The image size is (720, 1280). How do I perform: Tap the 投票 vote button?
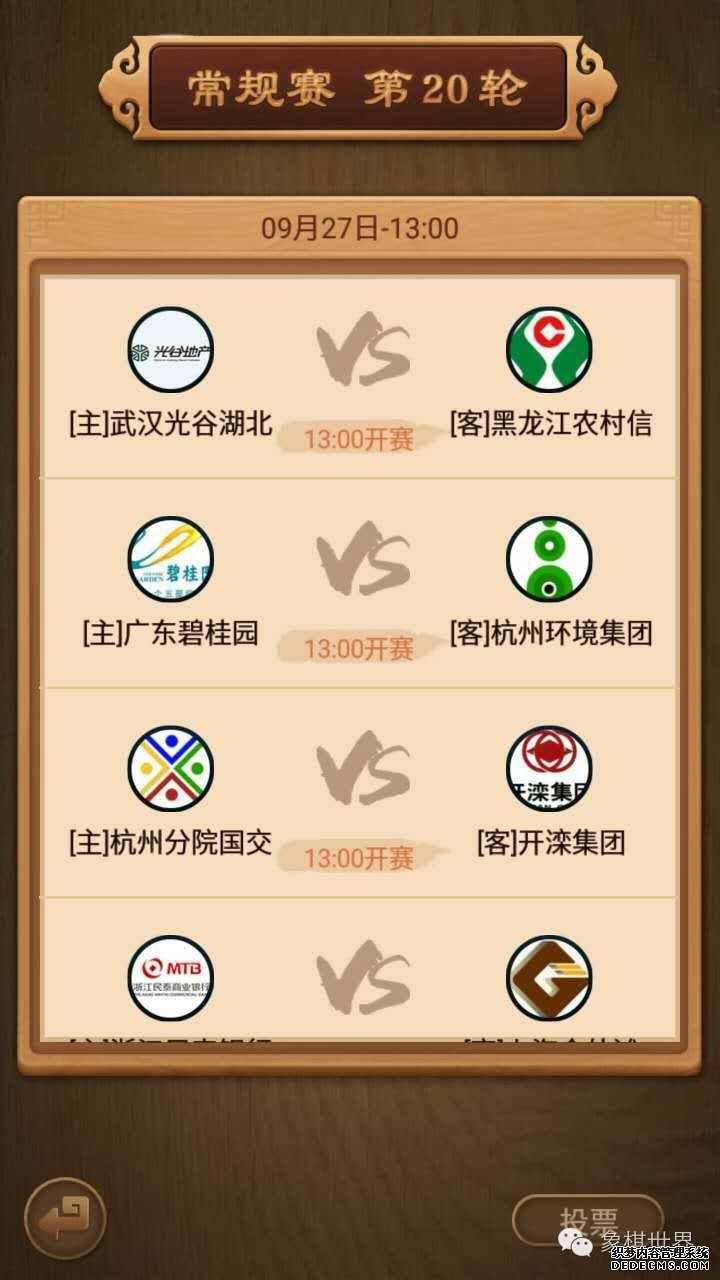[x=588, y=1220]
